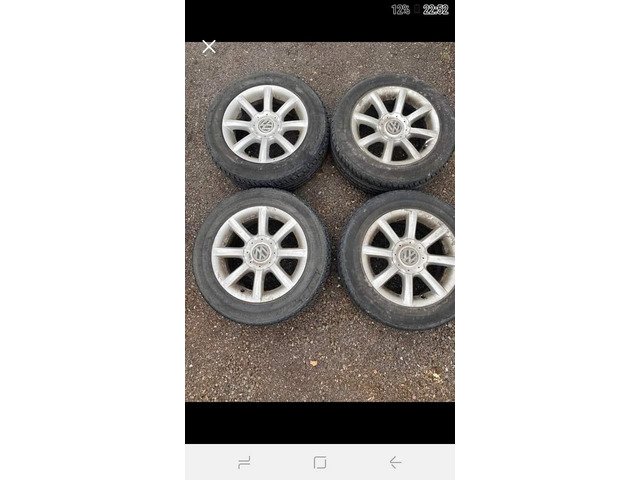Open the recent apps view

click(244, 462)
